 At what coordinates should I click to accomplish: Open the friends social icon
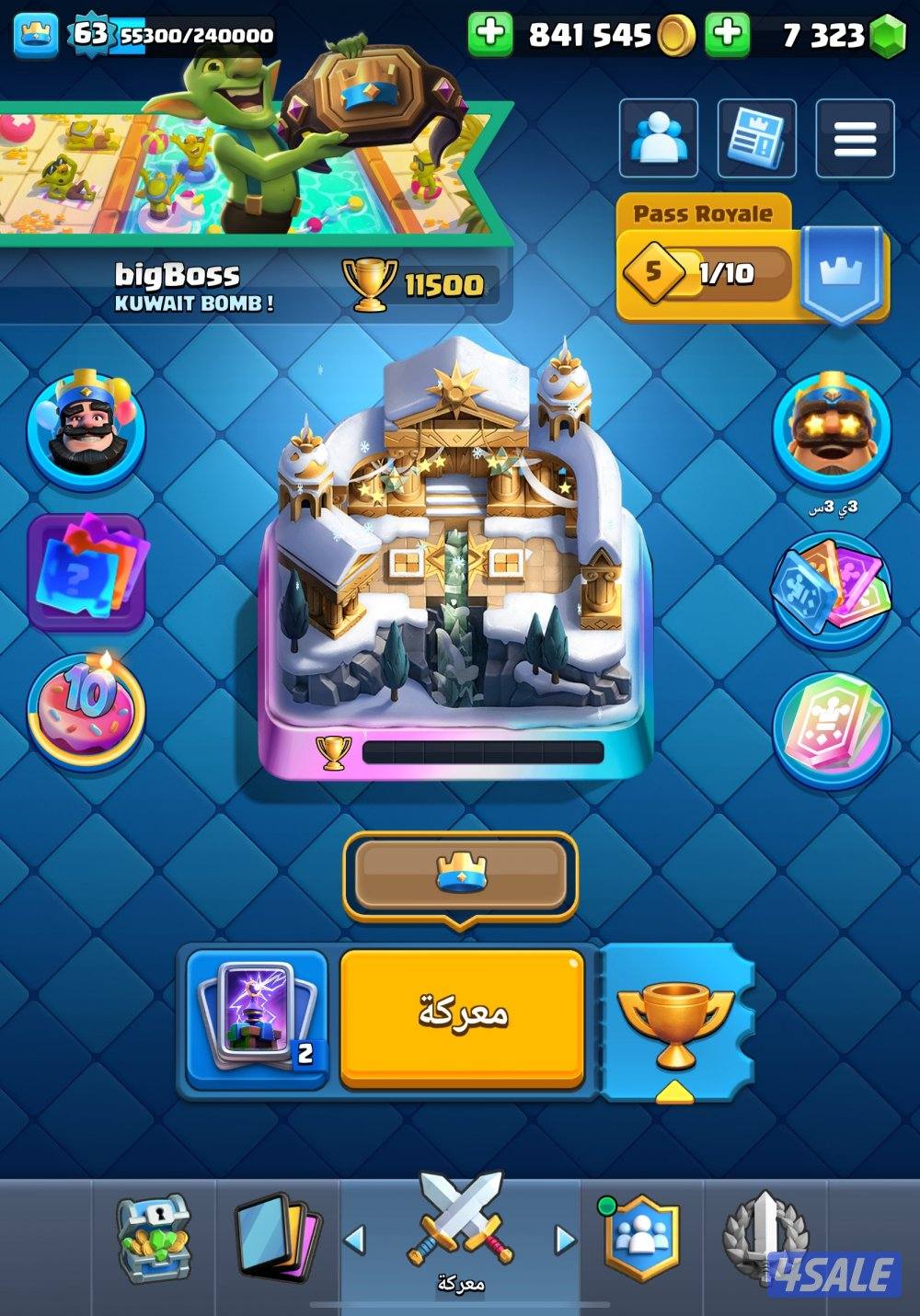click(x=659, y=139)
